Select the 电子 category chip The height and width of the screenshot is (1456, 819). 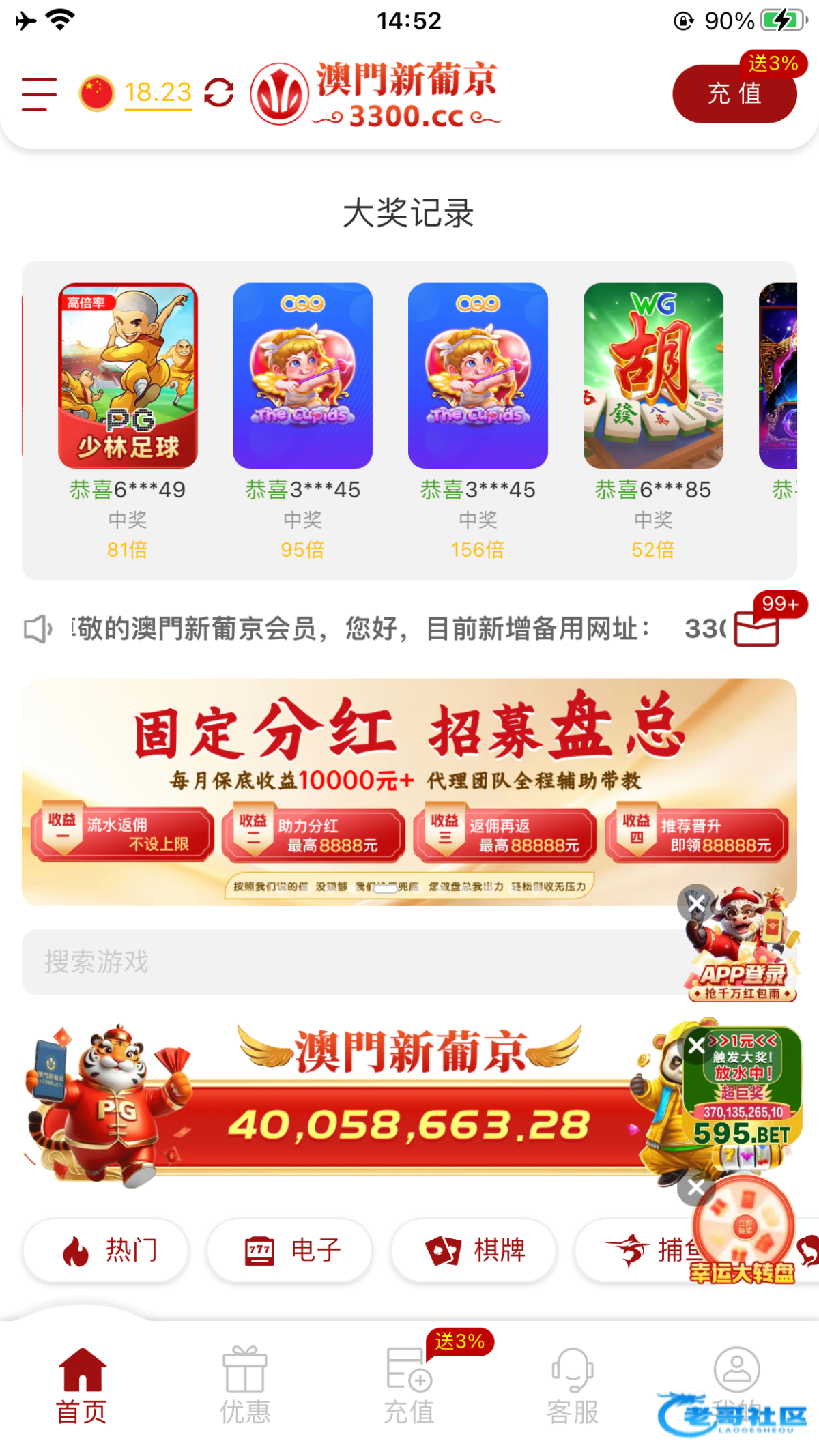[x=289, y=1251]
